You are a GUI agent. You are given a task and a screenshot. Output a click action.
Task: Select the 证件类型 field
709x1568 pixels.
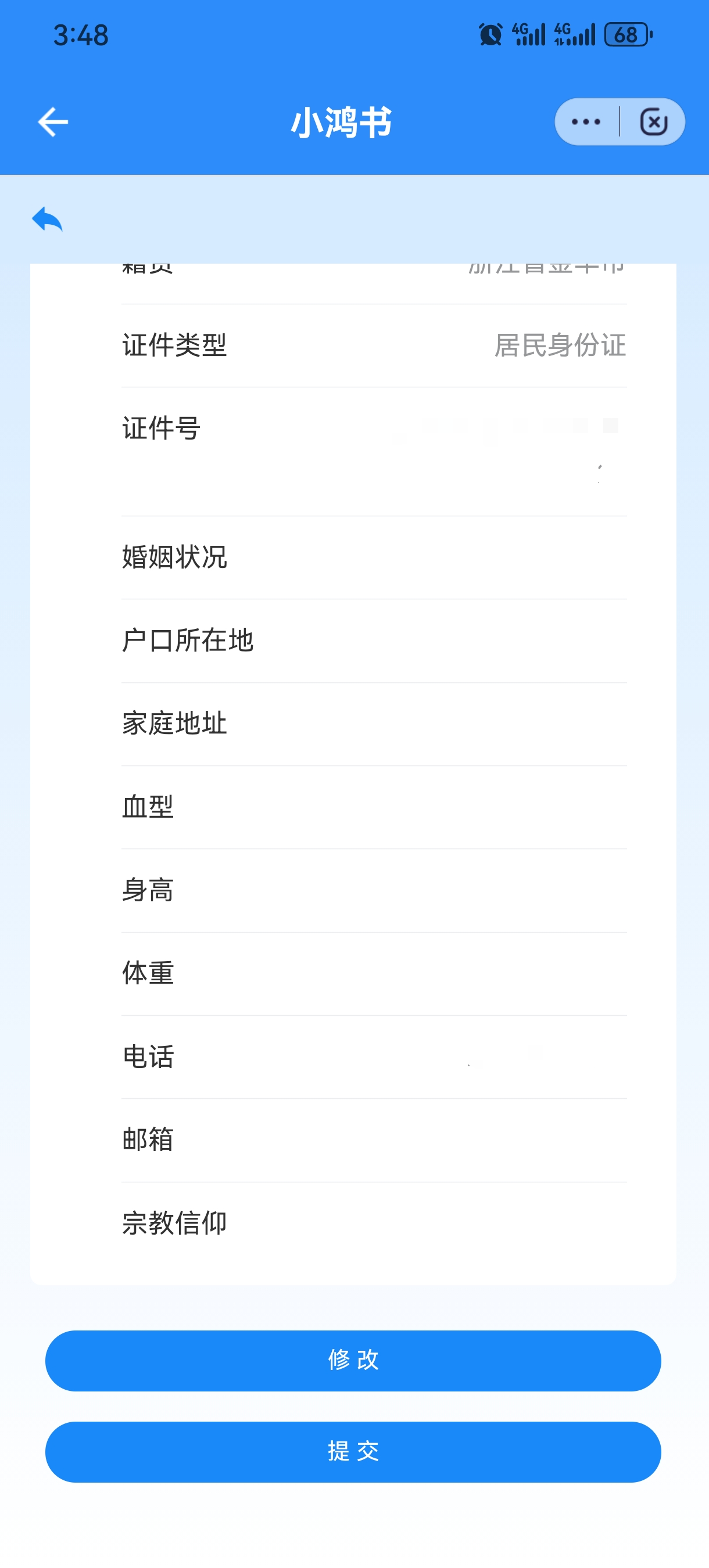pyautogui.click(x=374, y=346)
